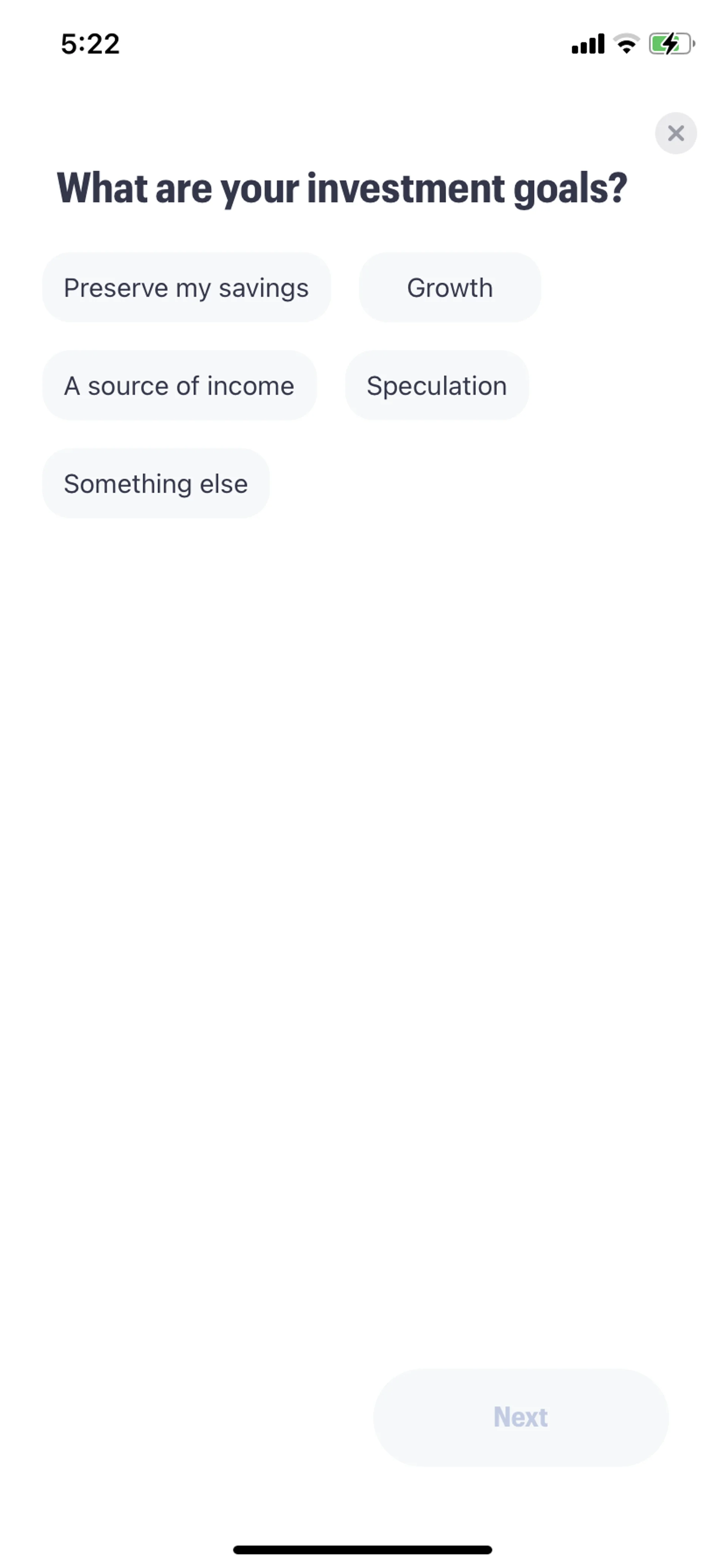Choose Growth as investment goal
725x1568 pixels.
pos(450,287)
